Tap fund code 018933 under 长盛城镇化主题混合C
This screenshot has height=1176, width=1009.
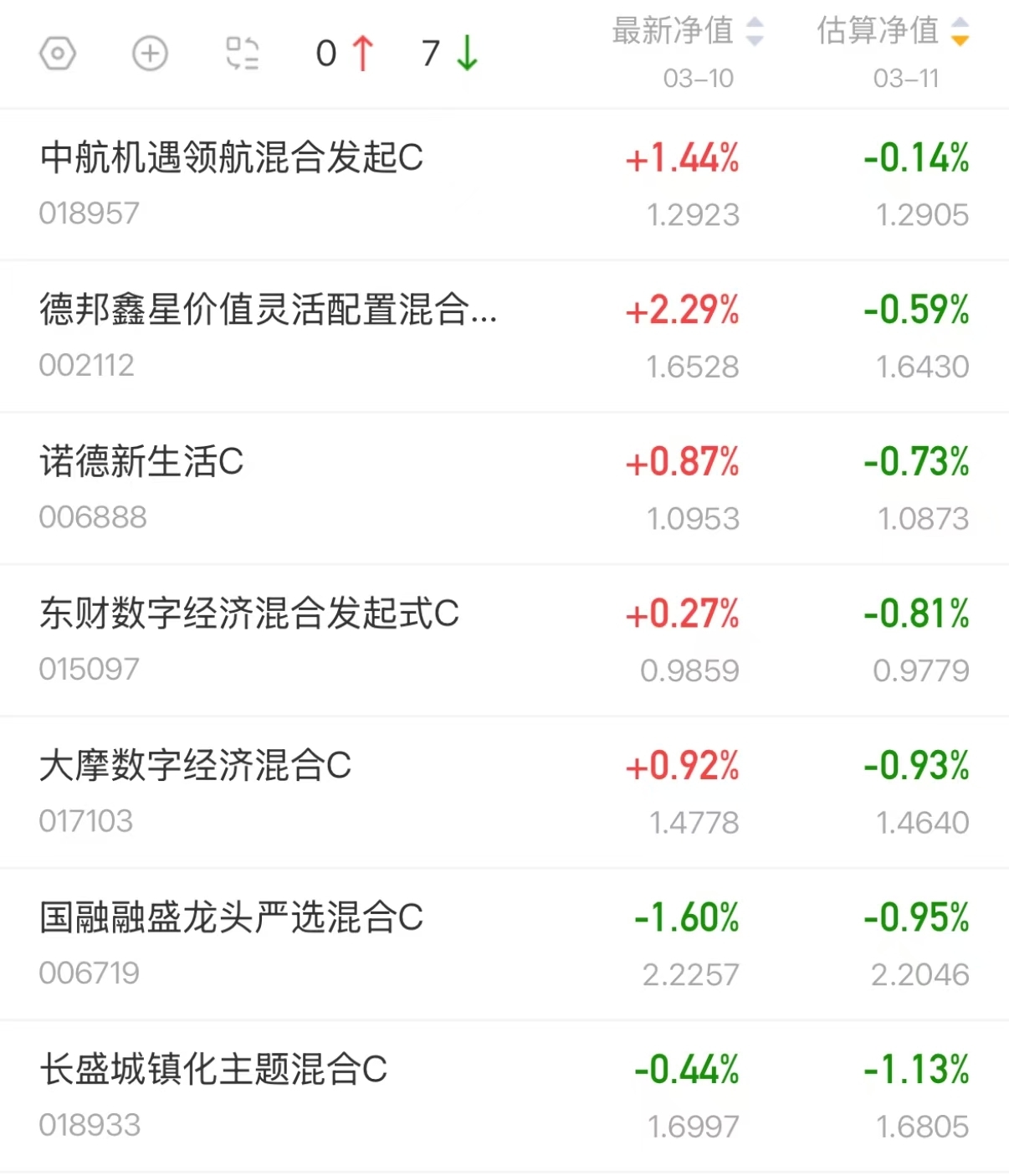pos(89,1125)
